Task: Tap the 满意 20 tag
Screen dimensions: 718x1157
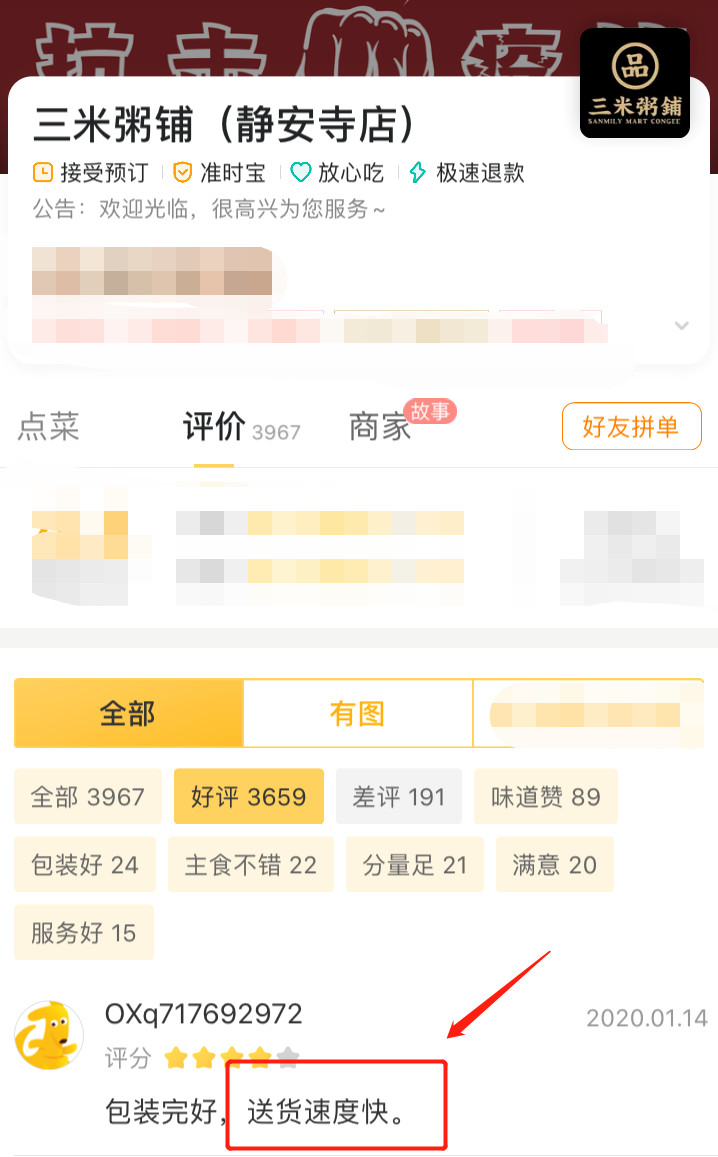Action: 554,865
